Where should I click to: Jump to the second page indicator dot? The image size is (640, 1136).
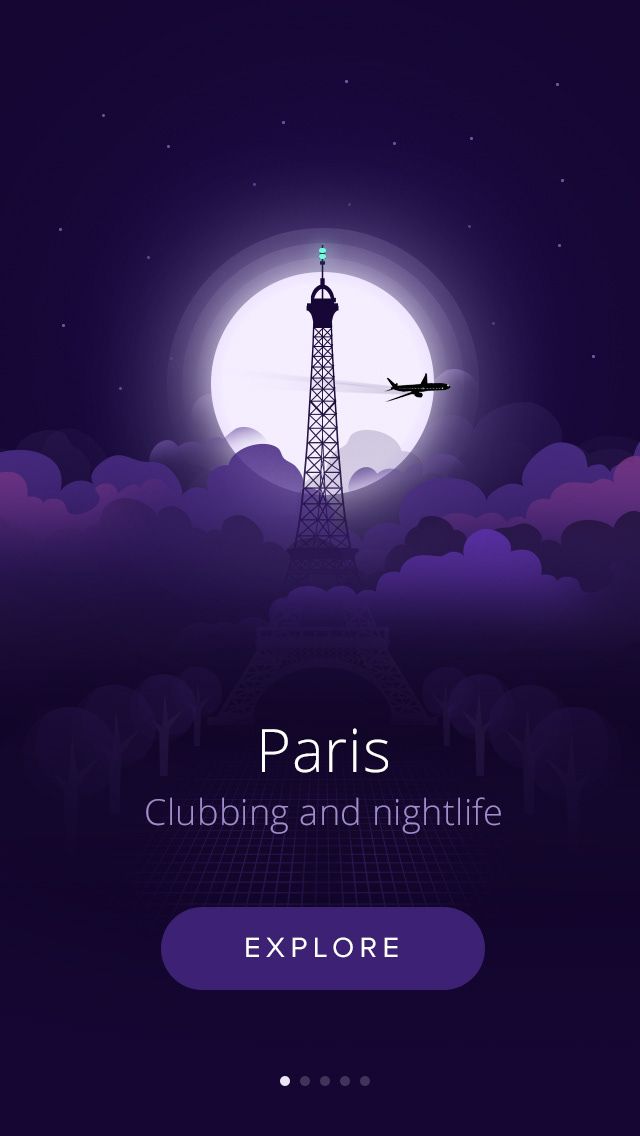[305, 1080]
